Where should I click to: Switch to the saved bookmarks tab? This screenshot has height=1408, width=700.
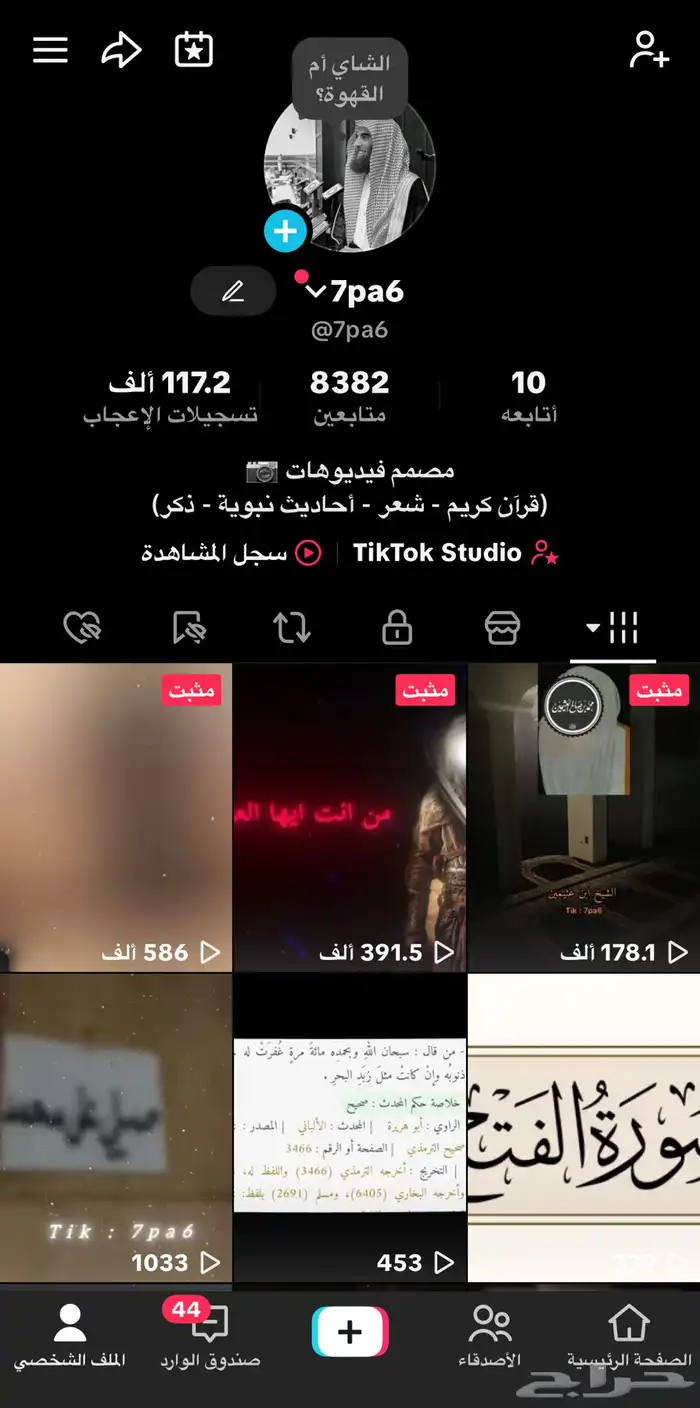point(188,628)
